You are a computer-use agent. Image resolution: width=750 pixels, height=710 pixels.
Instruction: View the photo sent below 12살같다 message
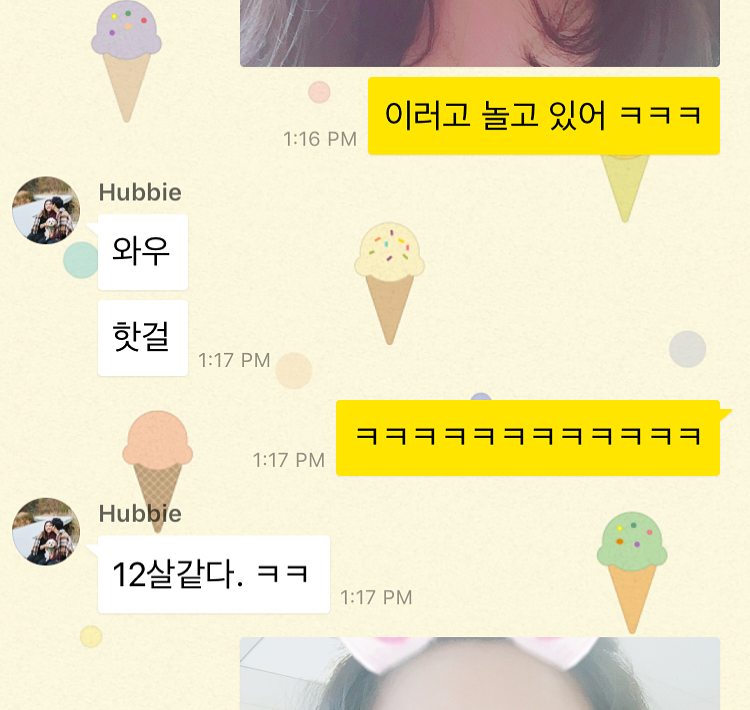click(x=479, y=674)
